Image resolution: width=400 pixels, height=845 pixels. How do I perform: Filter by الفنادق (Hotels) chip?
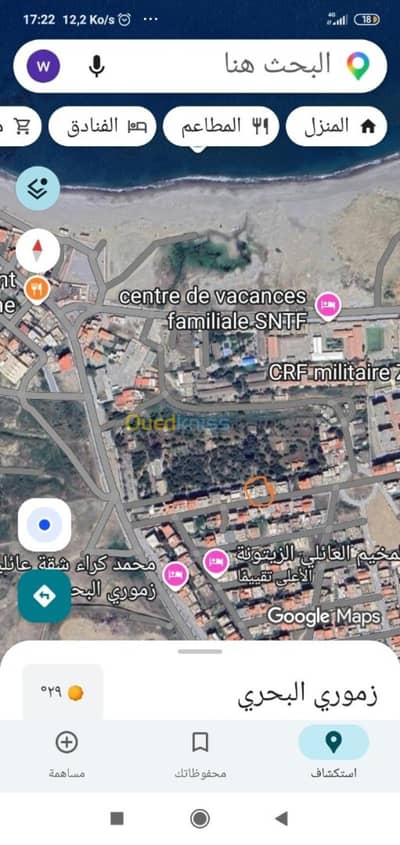[x=102, y=127]
